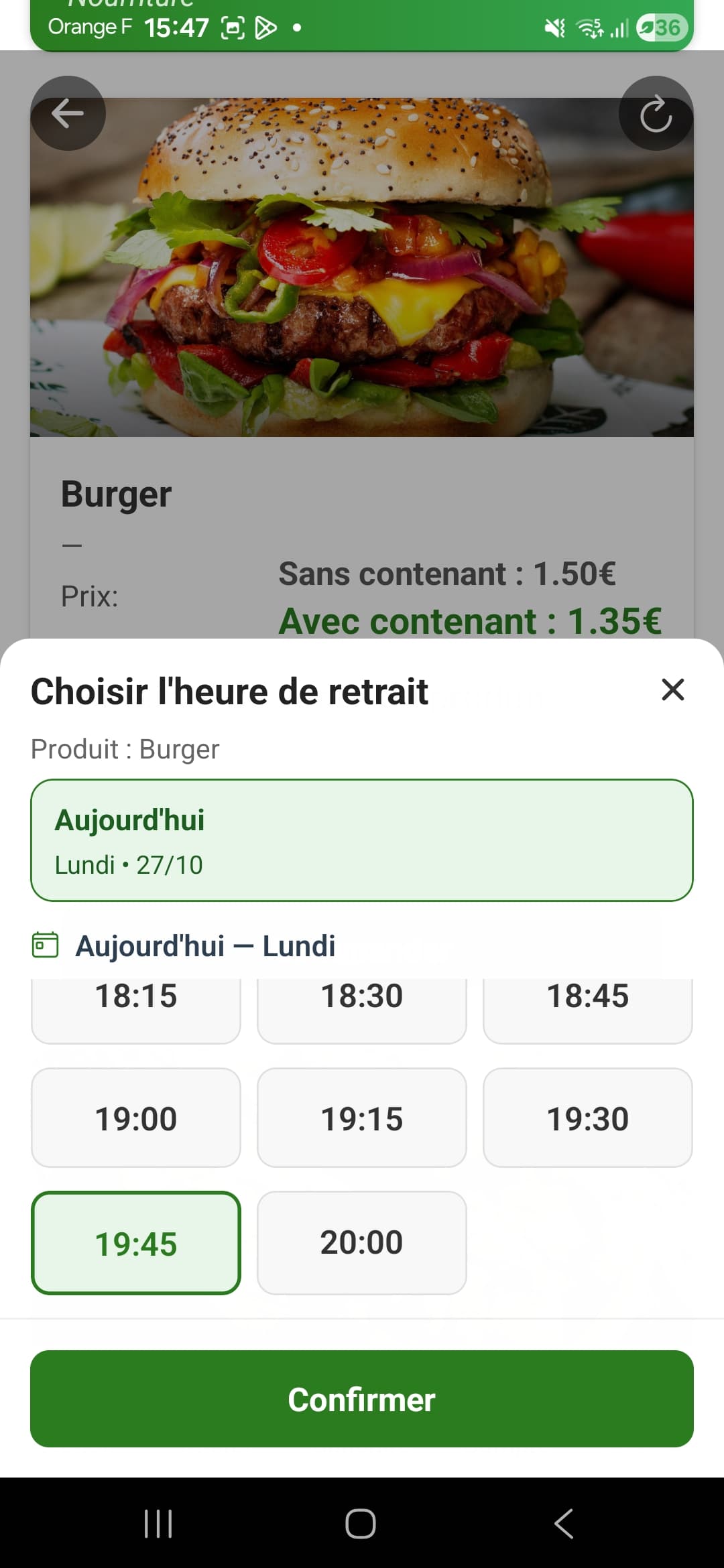The image size is (724, 1568).
Task: Select the 20:00 pickup time slot
Action: [x=361, y=1242]
